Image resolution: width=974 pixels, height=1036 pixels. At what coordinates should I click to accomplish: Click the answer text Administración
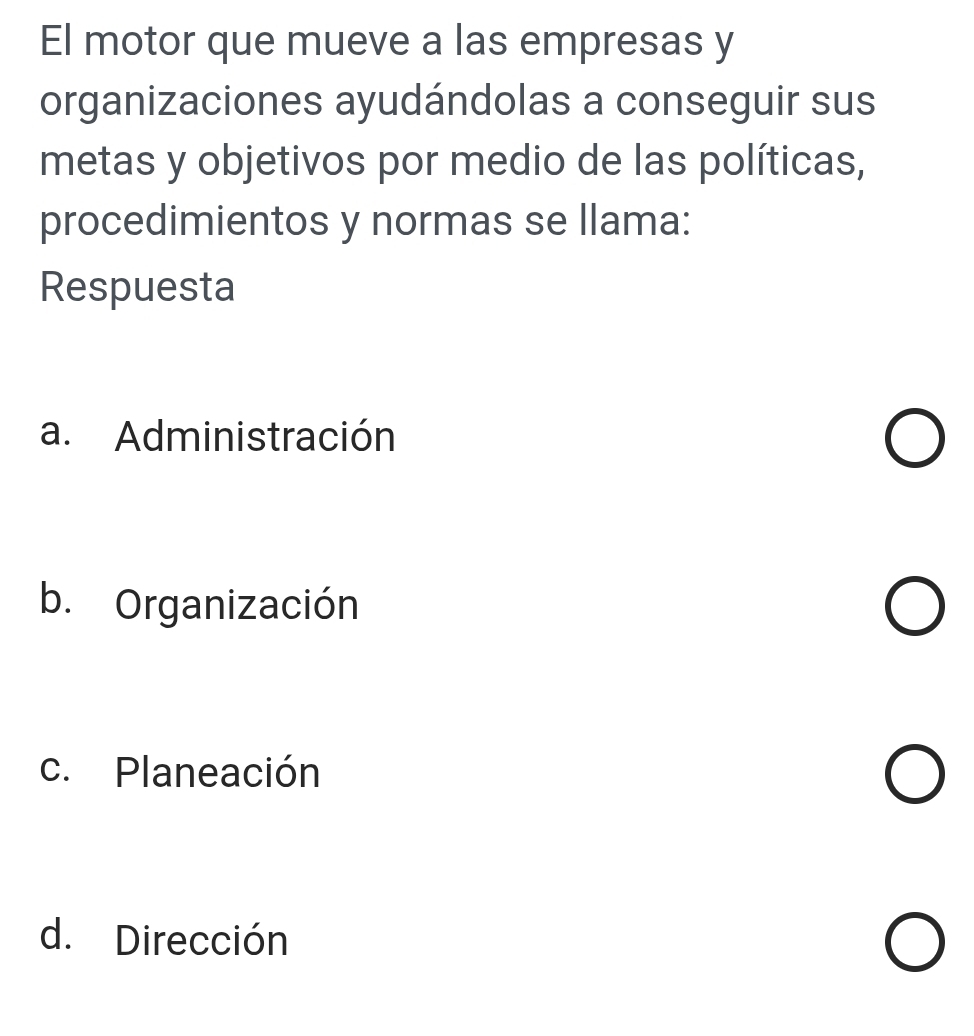coord(255,436)
